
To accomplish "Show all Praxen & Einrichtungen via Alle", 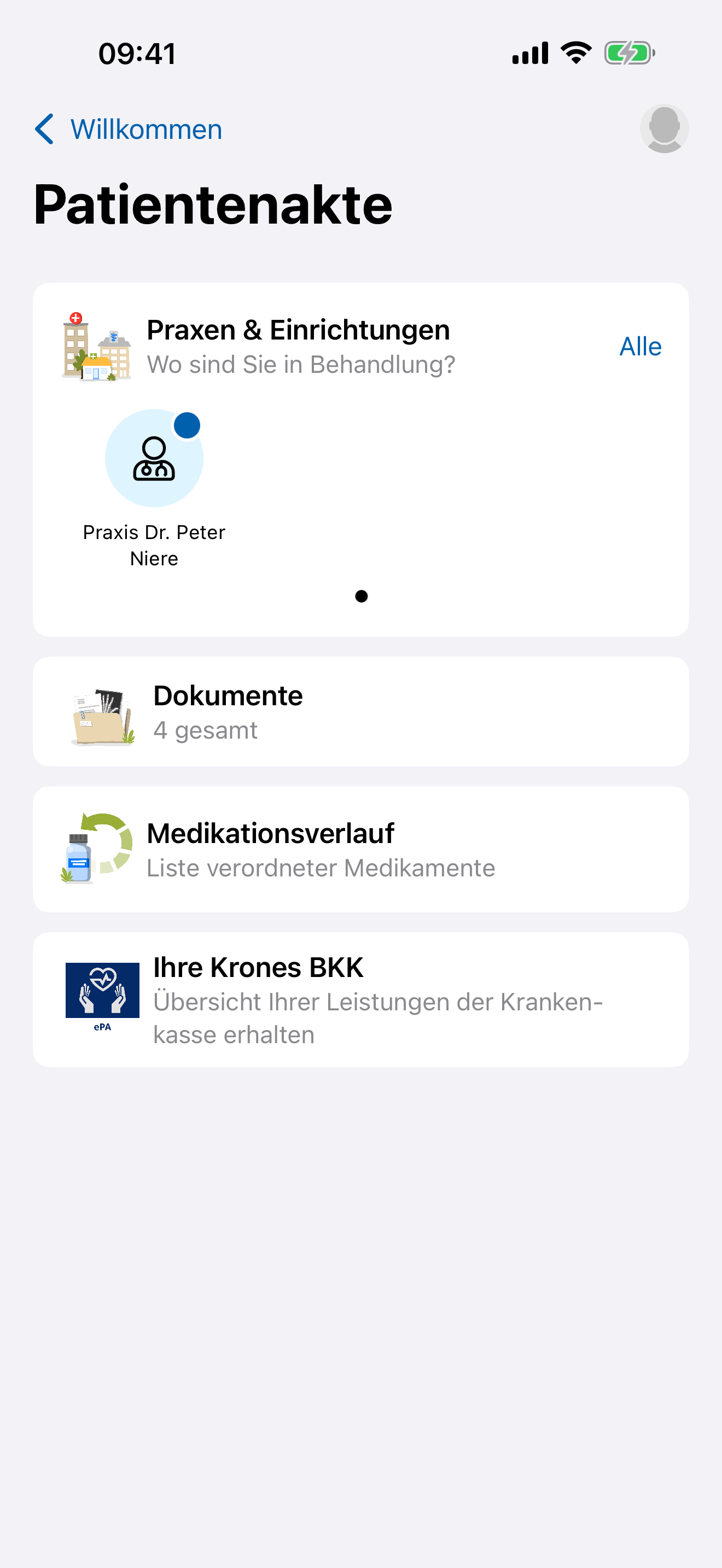I will (x=641, y=346).
